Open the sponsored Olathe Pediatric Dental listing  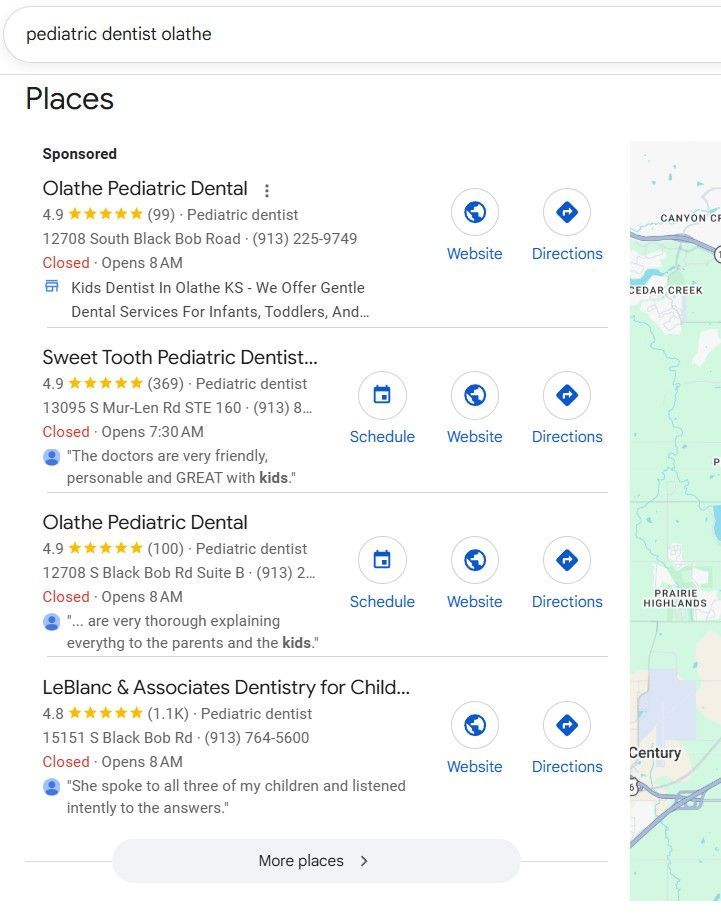pyautogui.click(x=145, y=188)
